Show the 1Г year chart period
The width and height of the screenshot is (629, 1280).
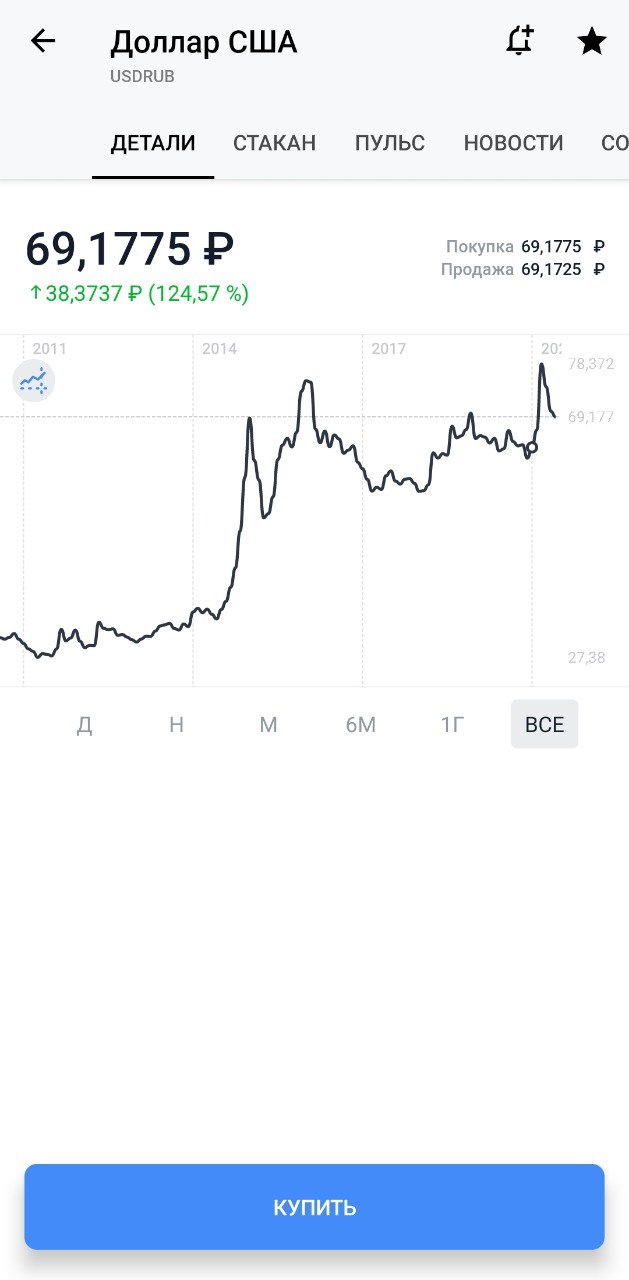(x=453, y=724)
